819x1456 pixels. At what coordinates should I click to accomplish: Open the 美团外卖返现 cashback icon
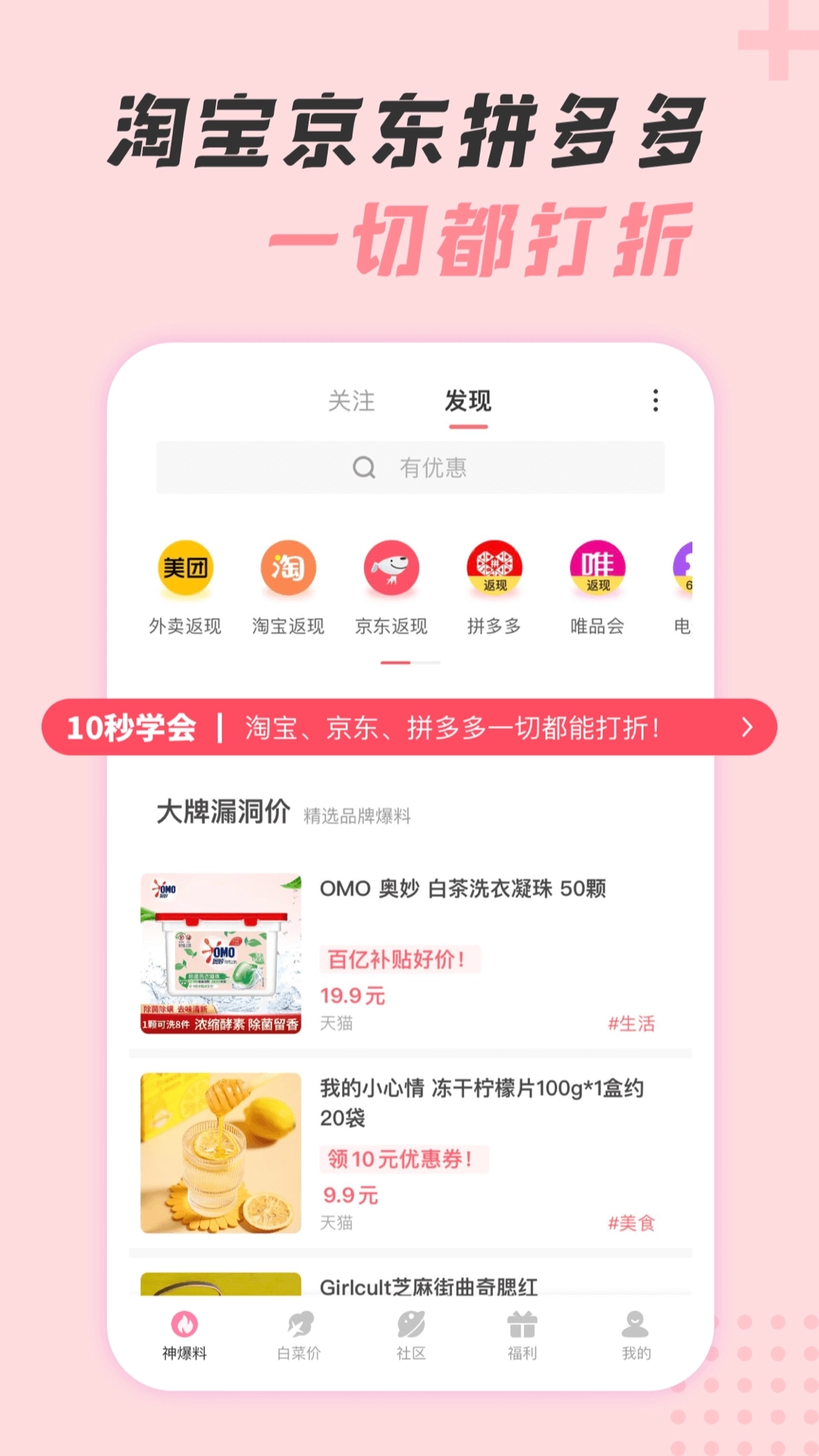coord(184,569)
